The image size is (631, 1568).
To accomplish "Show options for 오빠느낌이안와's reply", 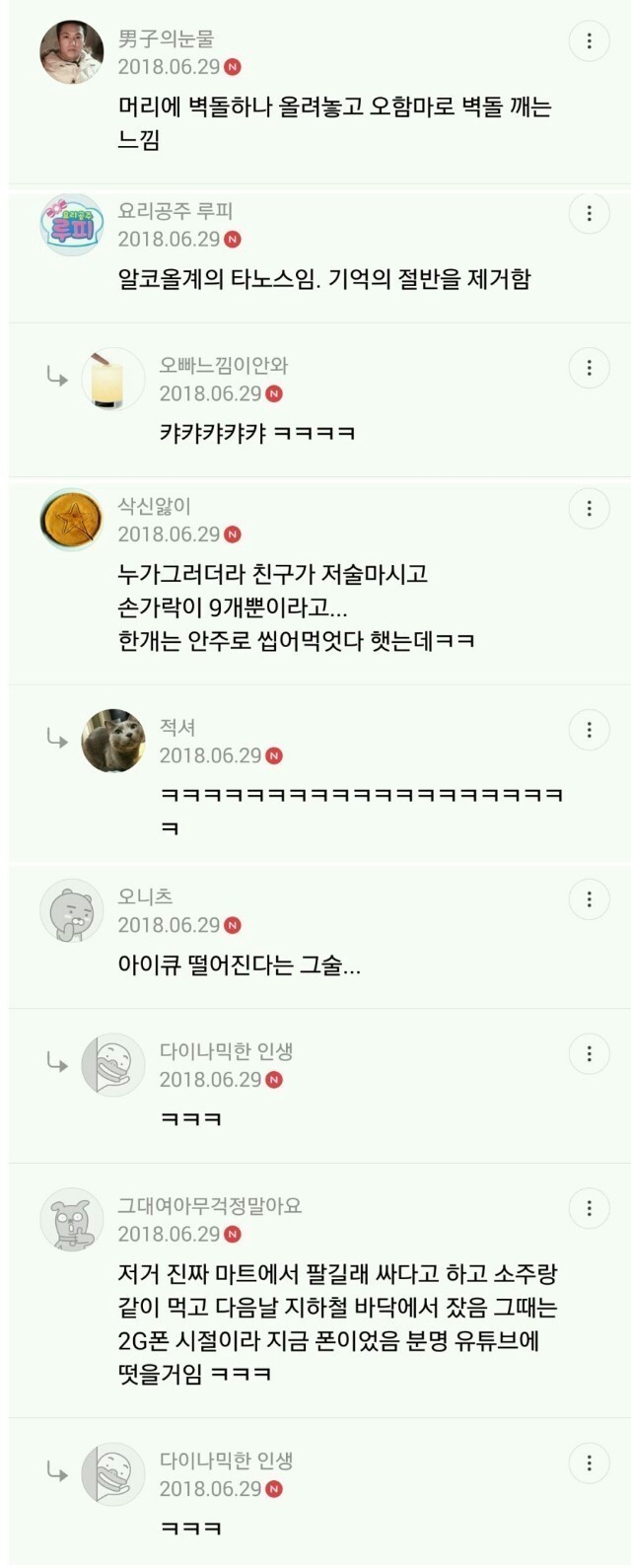I will click(x=590, y=368).
